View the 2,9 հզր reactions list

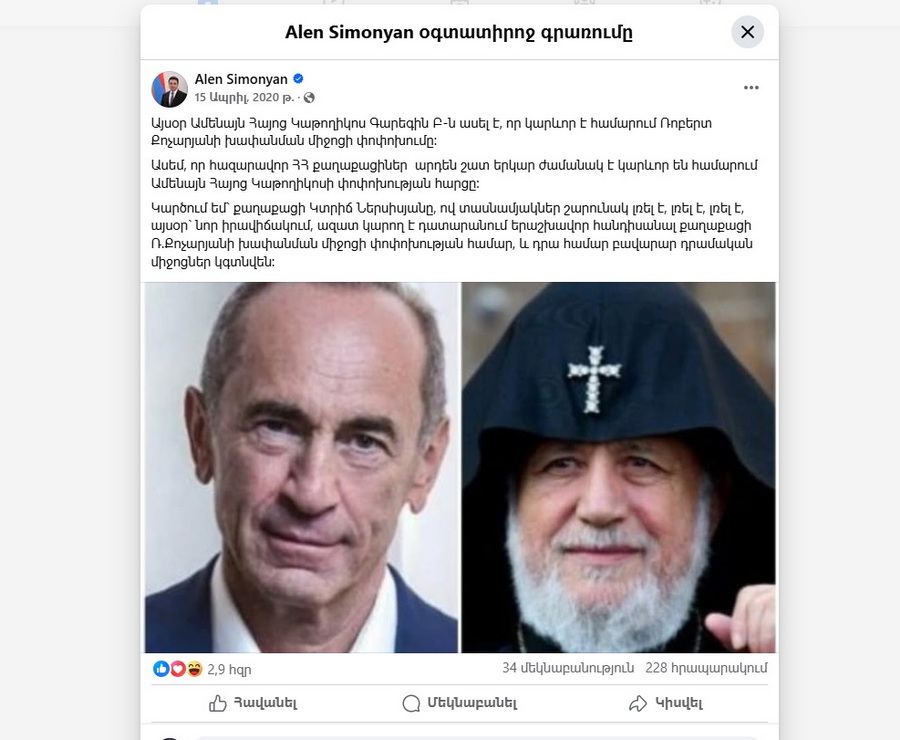pyautogui.click(x=229, y=669)
